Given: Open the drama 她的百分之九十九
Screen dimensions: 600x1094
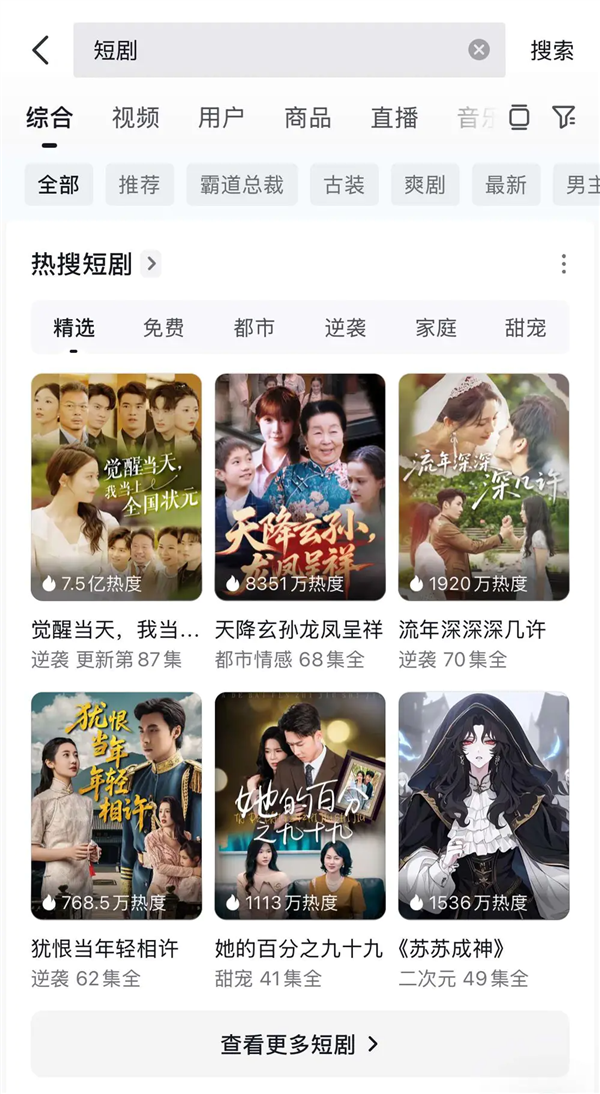Looking at the screenshot, I should (x=299, y=805).
